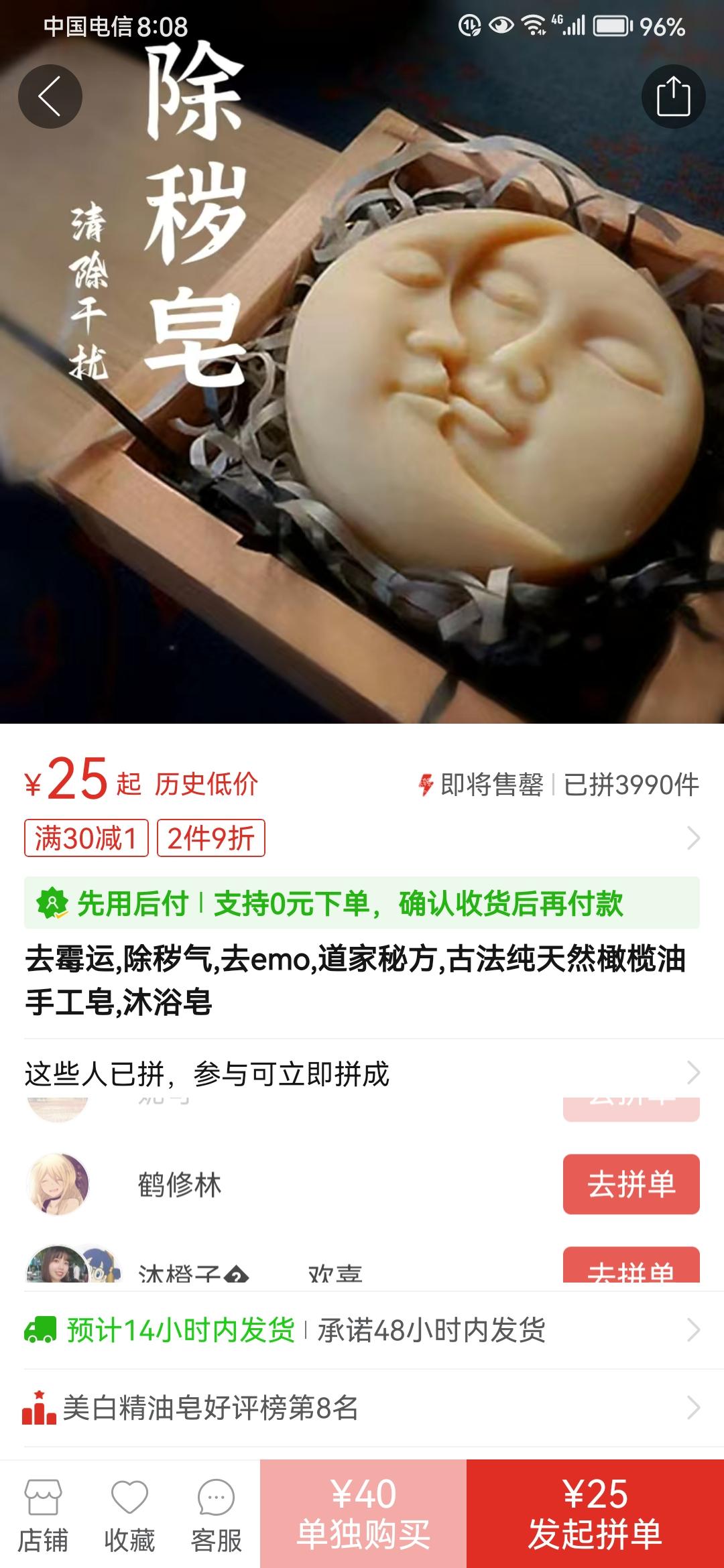Open the 预计14小时内发货 shipping details
Image resolution: width=724 pixels, height=1568 pixels.
[362, 1330]
